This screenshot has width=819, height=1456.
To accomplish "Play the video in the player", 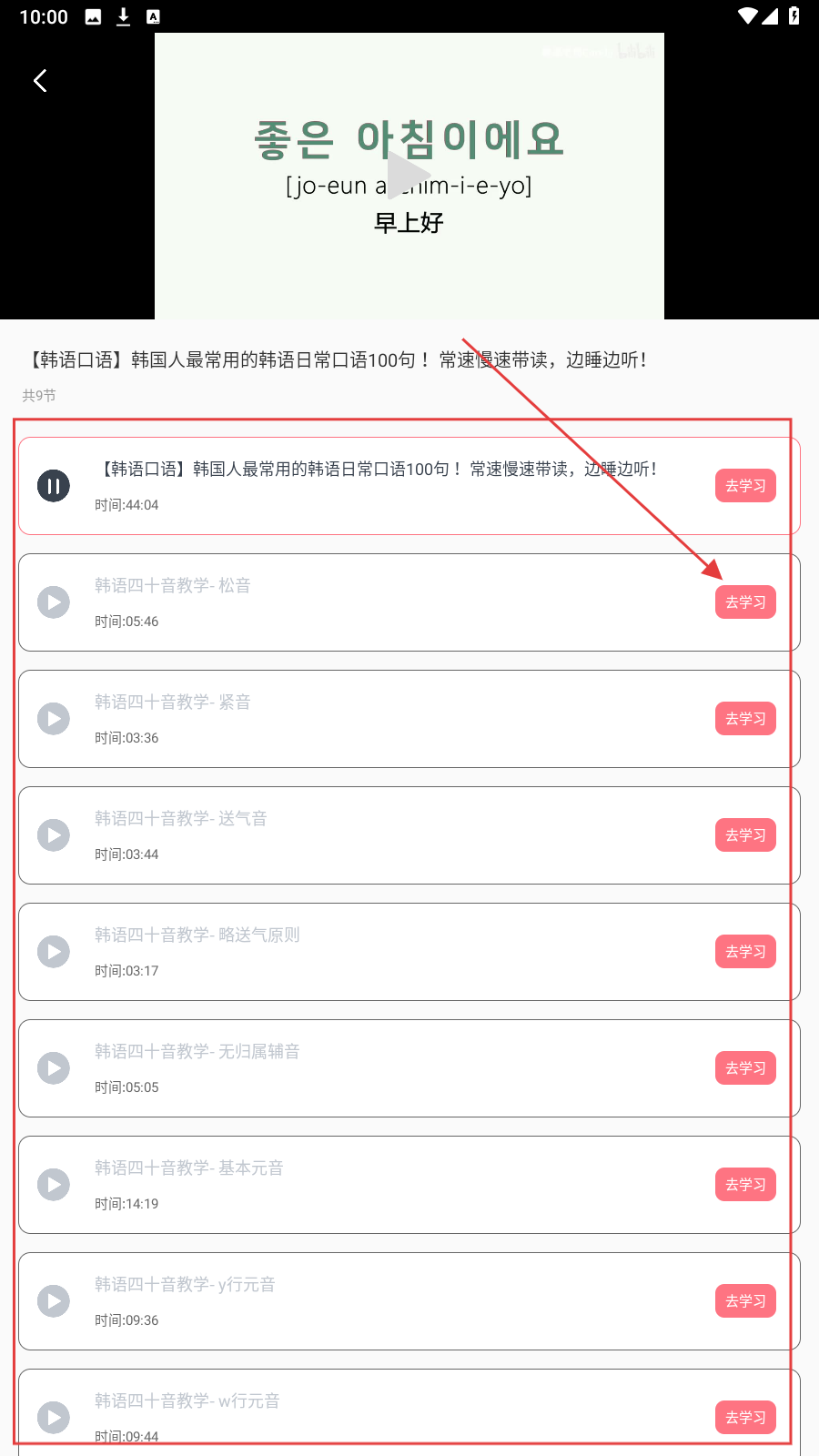I will [409, 175].
